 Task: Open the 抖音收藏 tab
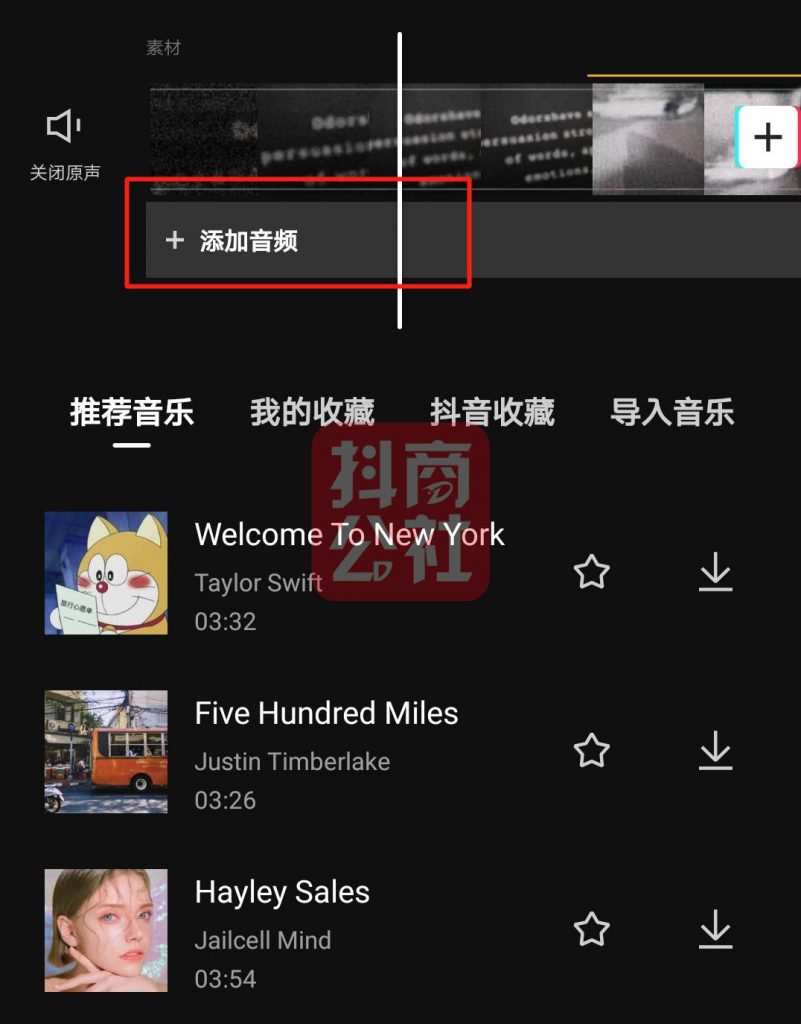pyautogui.click(x=492, y=412)
